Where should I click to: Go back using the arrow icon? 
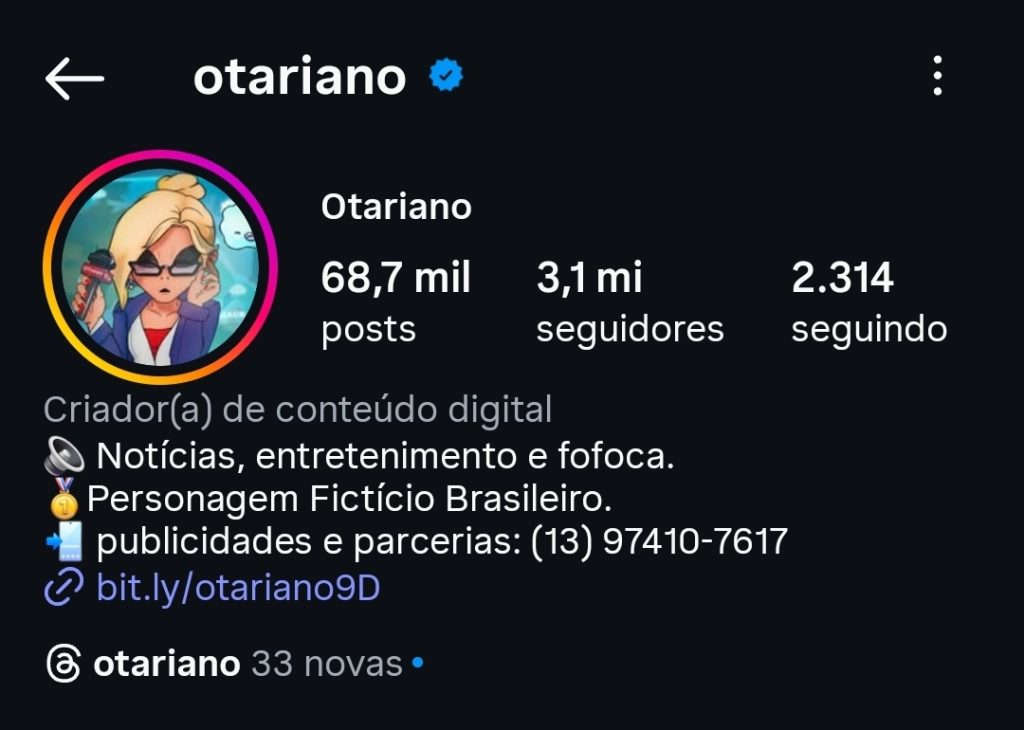tap(74, 78)
